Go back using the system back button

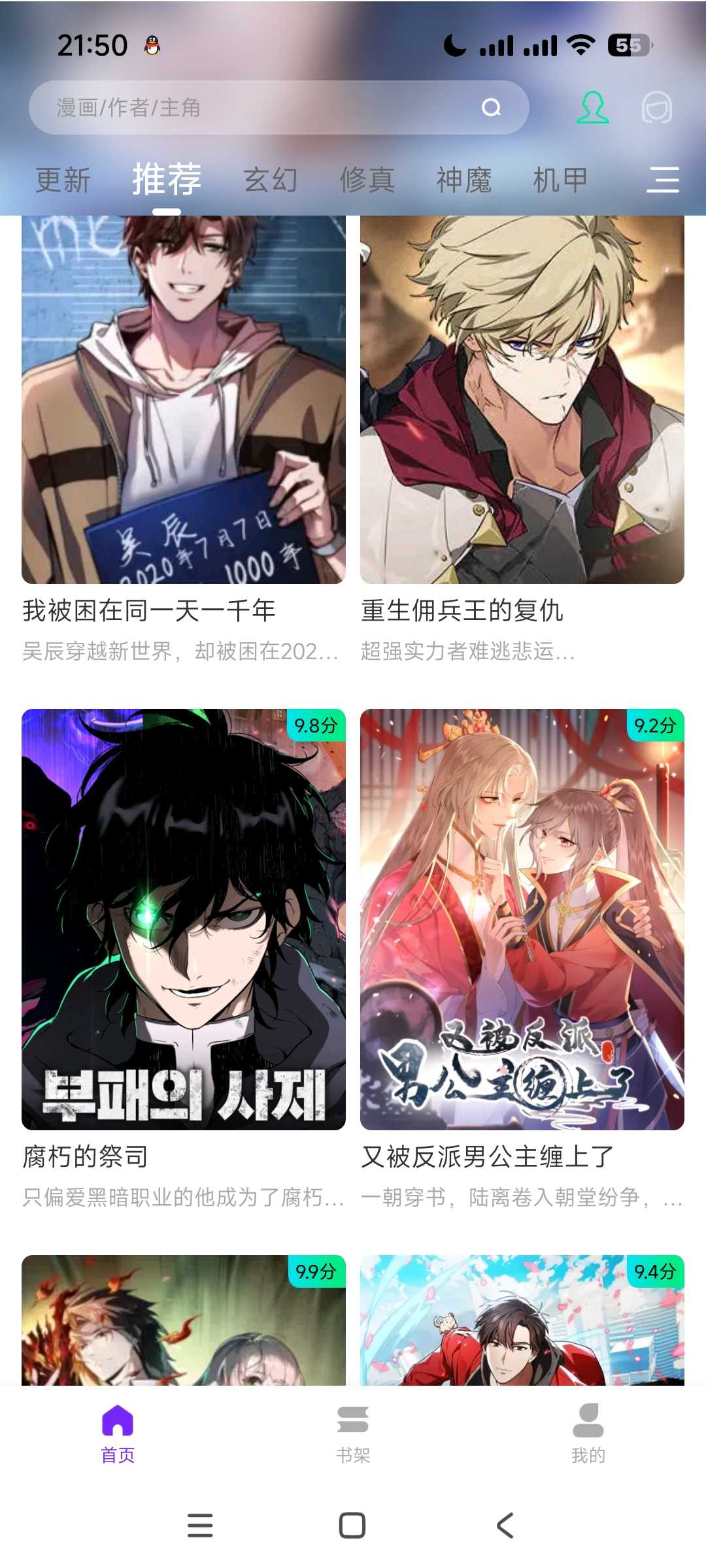pyautogui.click(x=505, y=1526)
